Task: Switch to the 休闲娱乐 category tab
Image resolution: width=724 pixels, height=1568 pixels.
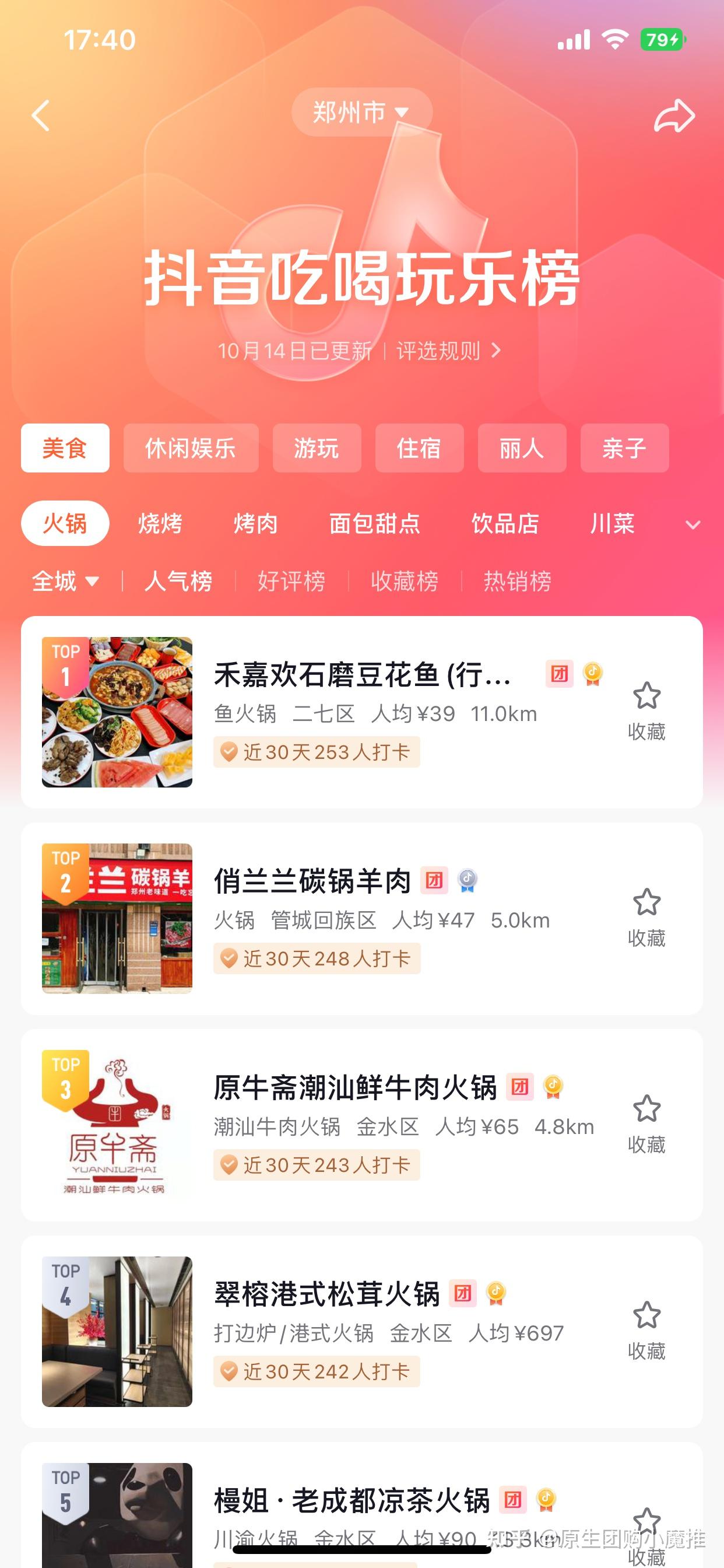Action: click(191, 449)
